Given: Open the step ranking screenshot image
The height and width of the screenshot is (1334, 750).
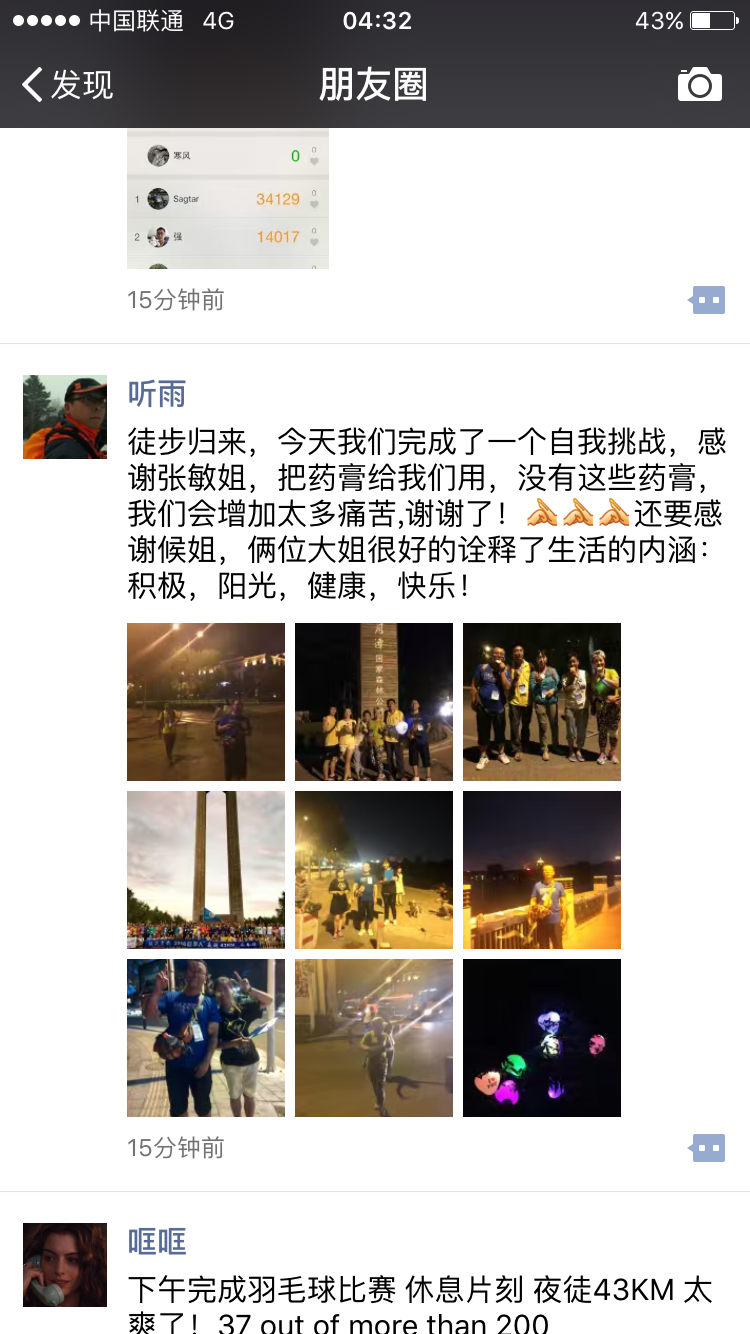Looking at the screenshot, I should (x=228, y=199).
